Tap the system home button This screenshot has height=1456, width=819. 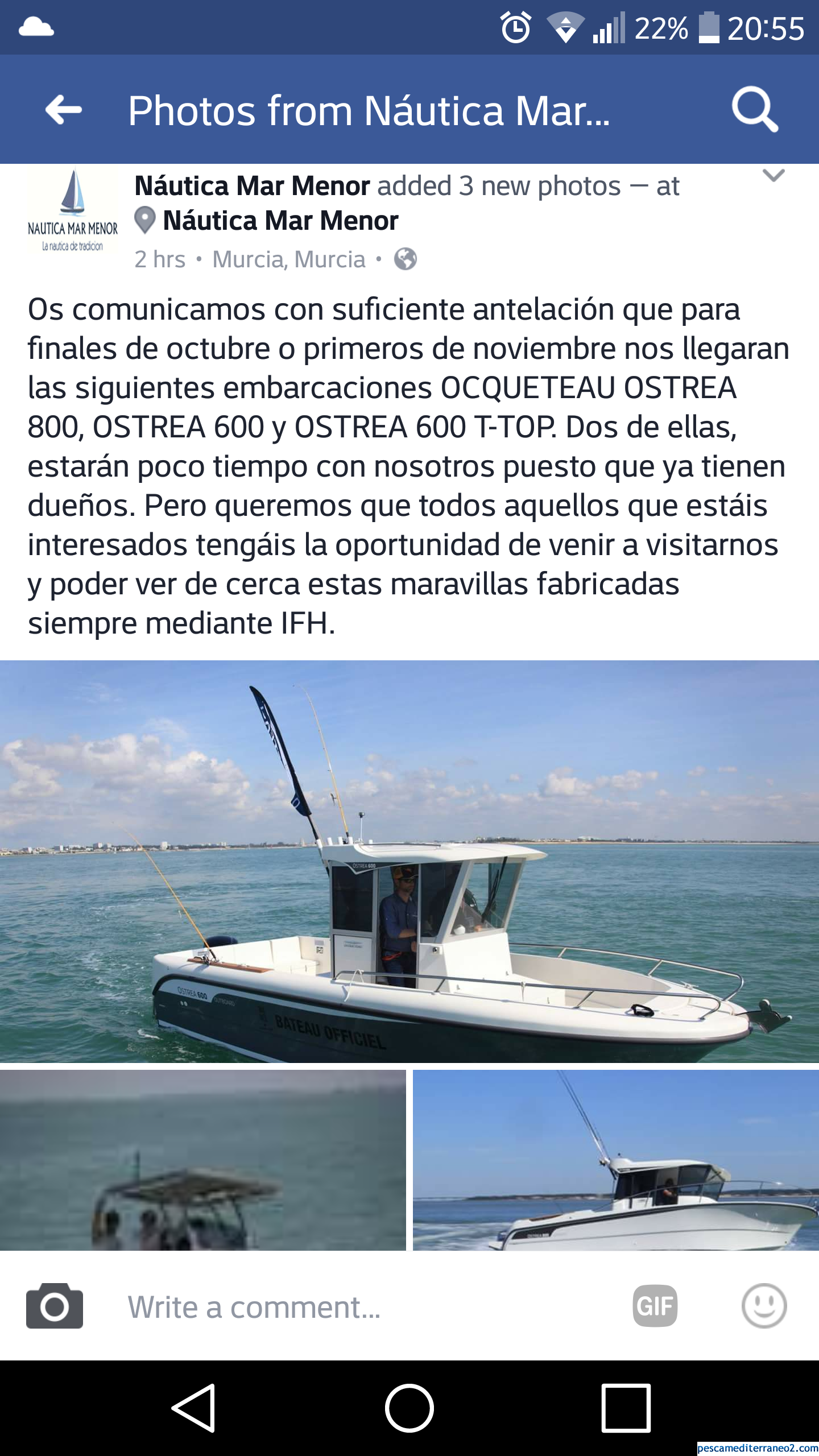coord(409,1408)
